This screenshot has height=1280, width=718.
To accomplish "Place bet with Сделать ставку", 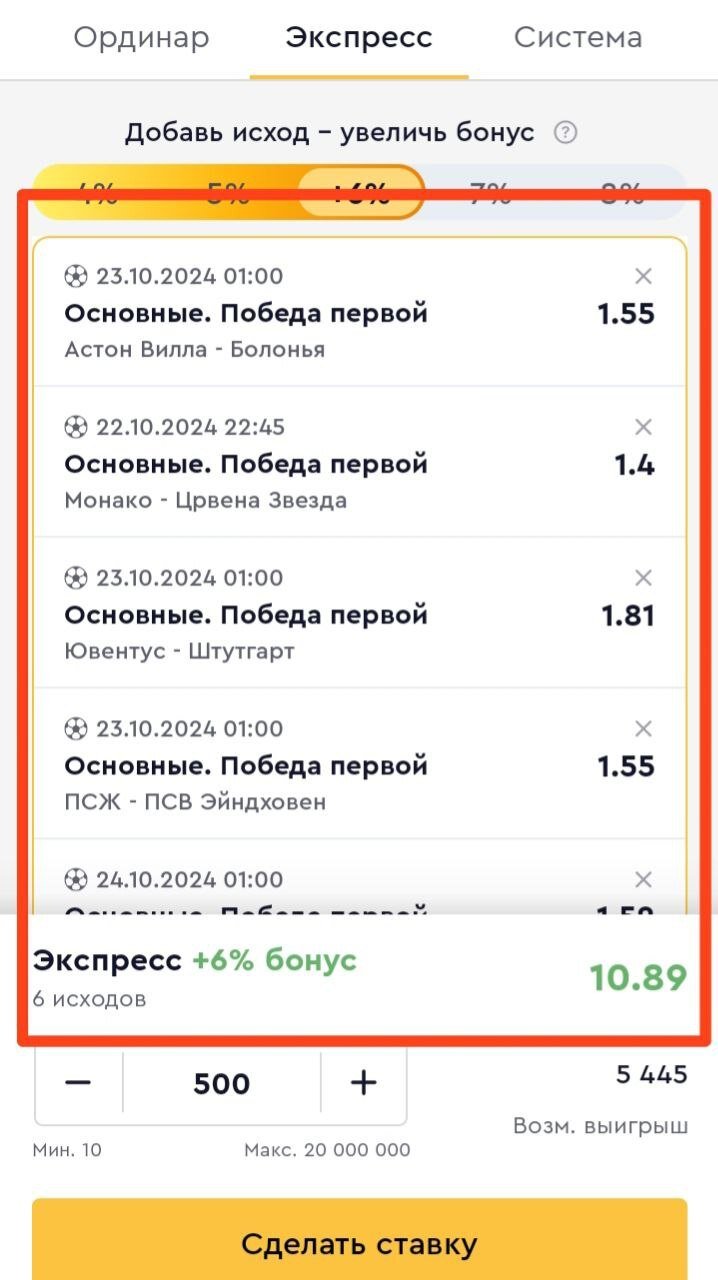I will [x=359, y=1244].
